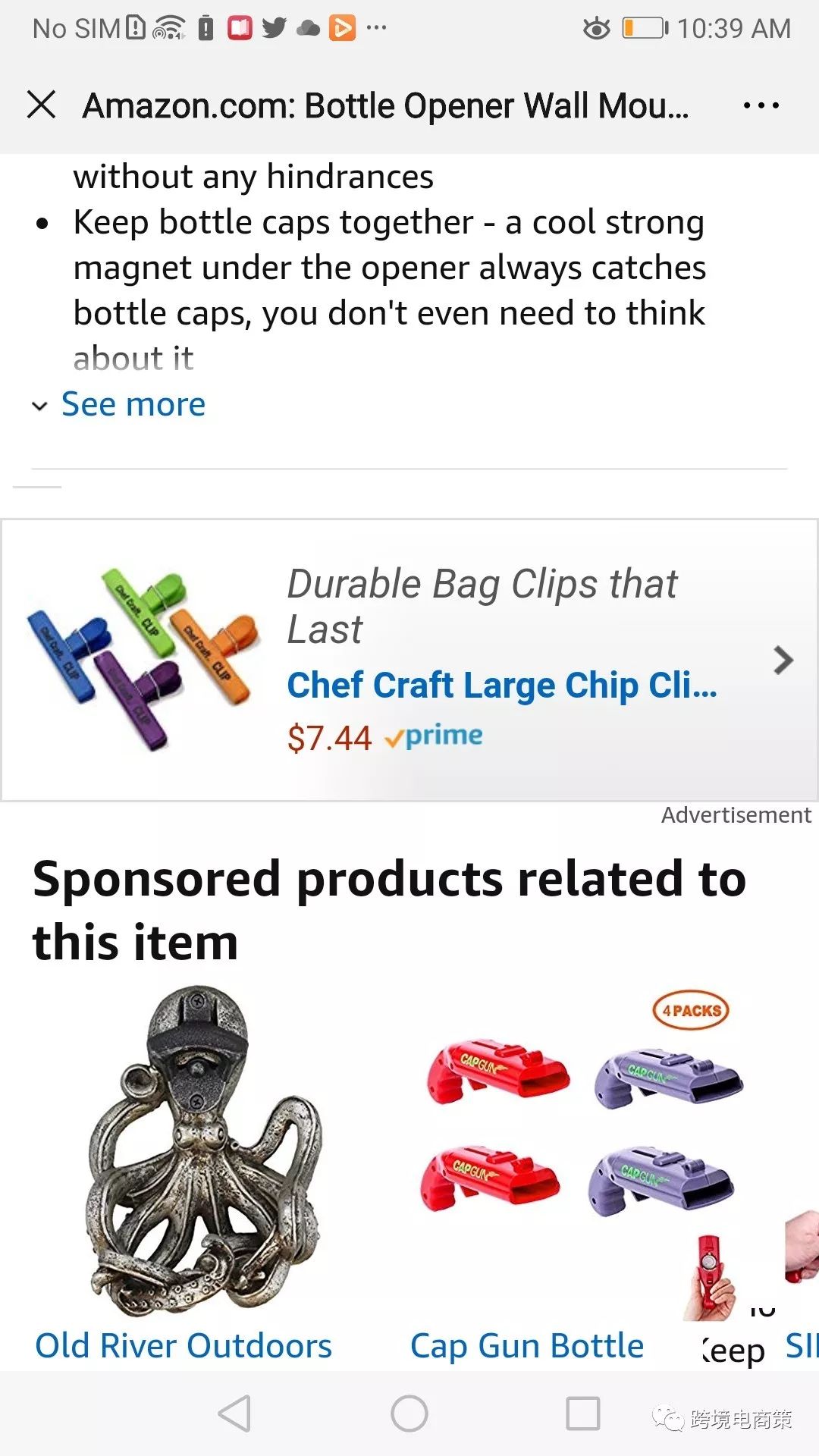819x1456 pixels.
Task: Open the three-dot overflow menu
Action: (x=761, y=105)
